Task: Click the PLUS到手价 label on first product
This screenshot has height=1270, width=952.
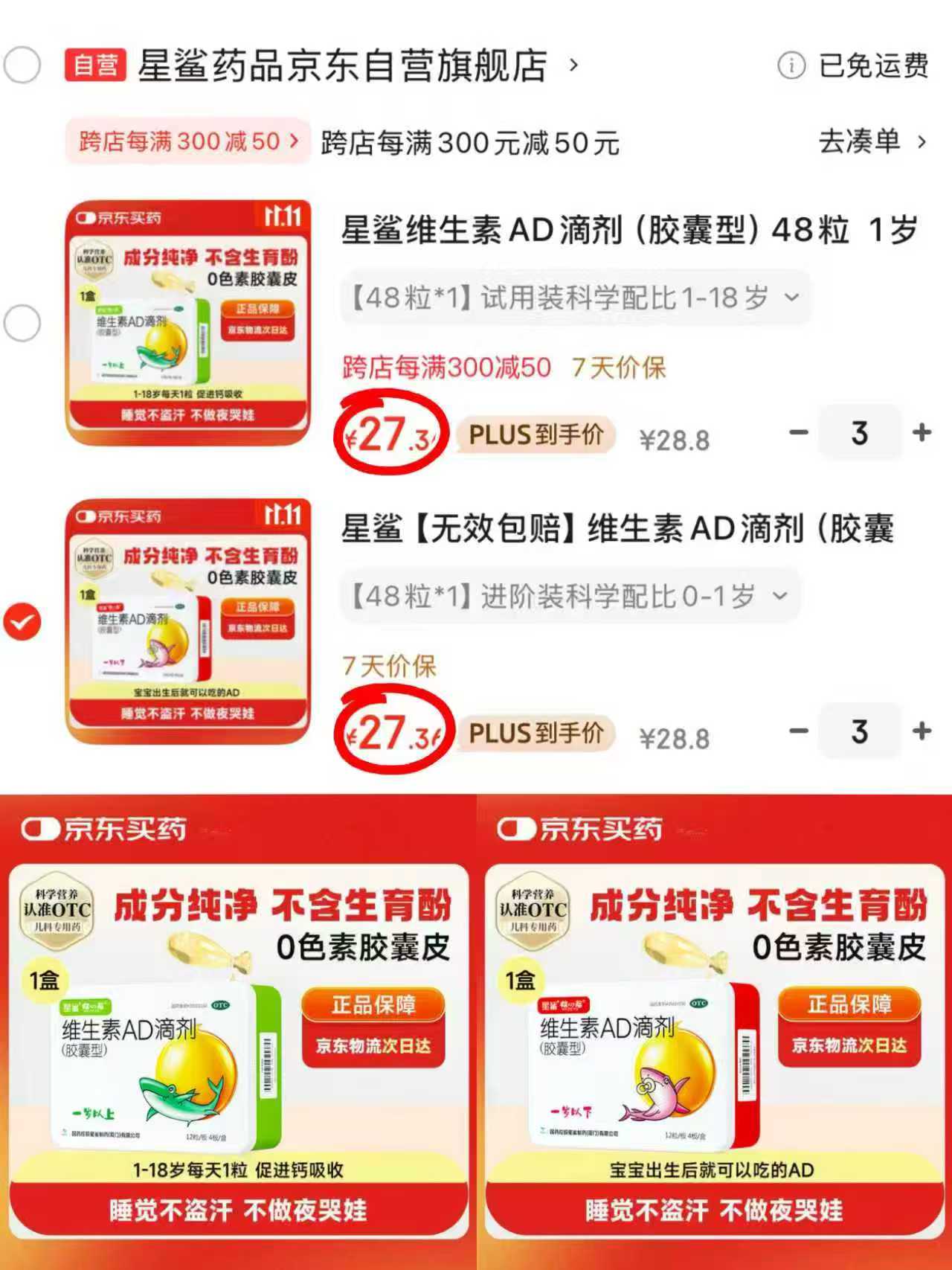Action: (x=538, y=434)
